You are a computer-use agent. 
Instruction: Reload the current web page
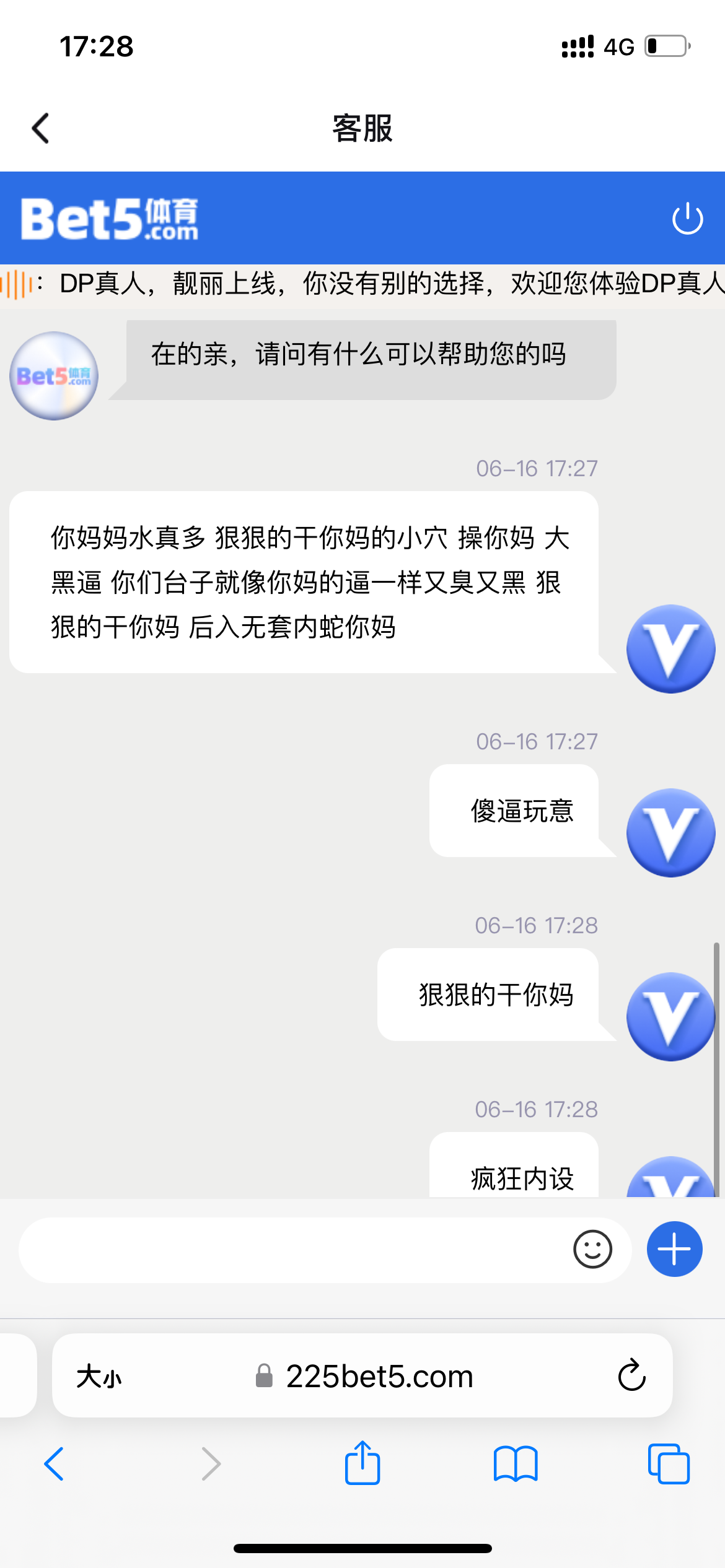pos(631,1375)
